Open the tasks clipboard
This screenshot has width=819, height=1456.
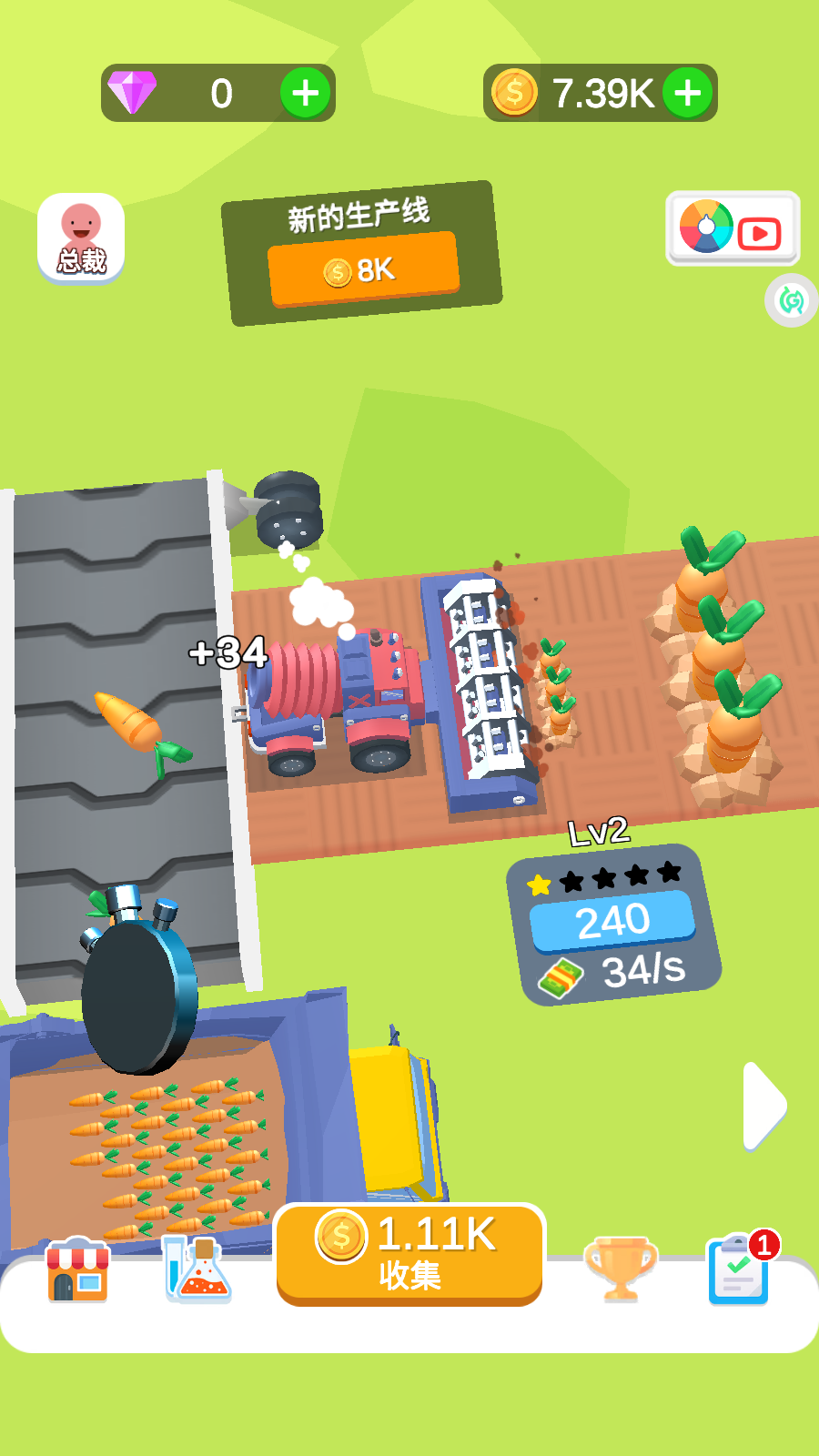click(x=740, y=1269)
